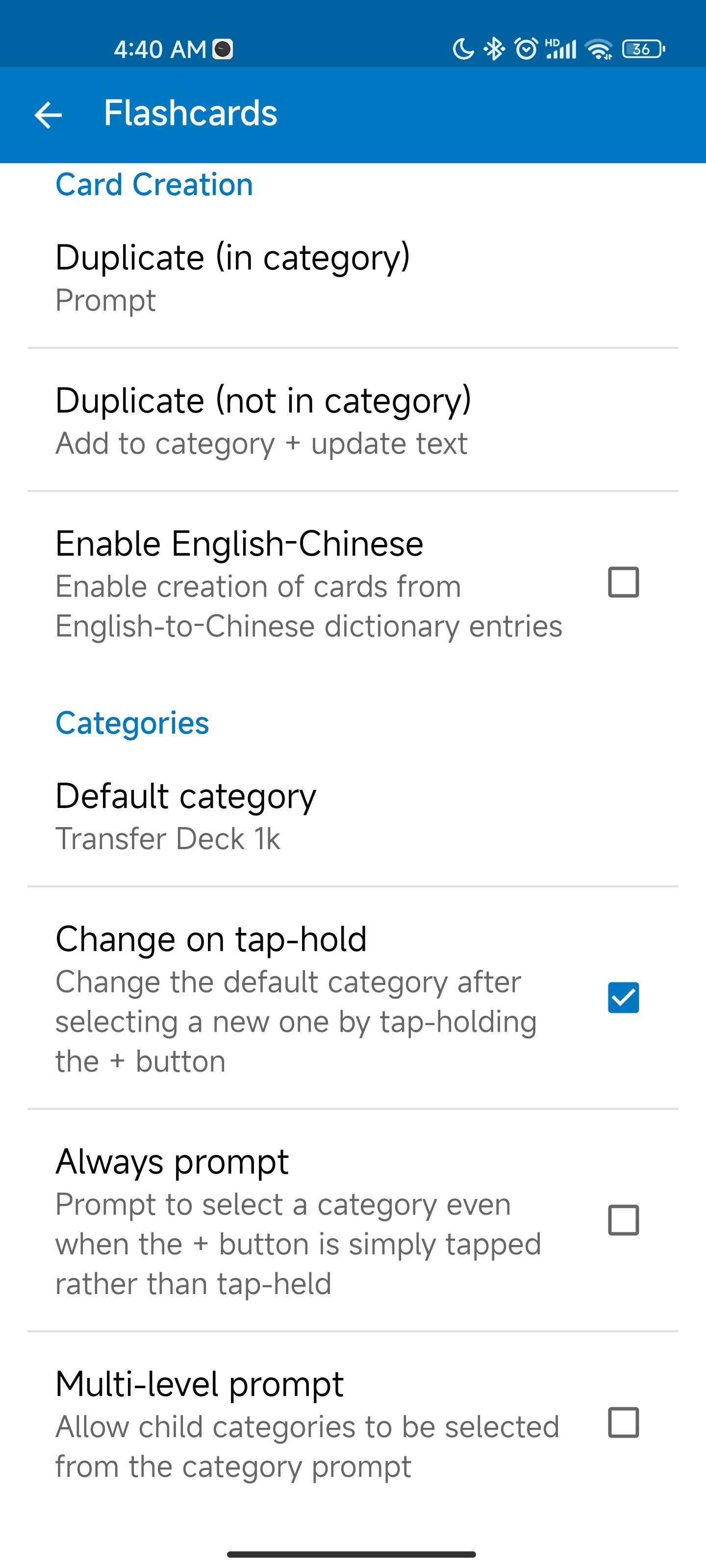Open Duplicate (in category) setting
The width and height of the screenshot is (706, 1568).
(353, 277)
